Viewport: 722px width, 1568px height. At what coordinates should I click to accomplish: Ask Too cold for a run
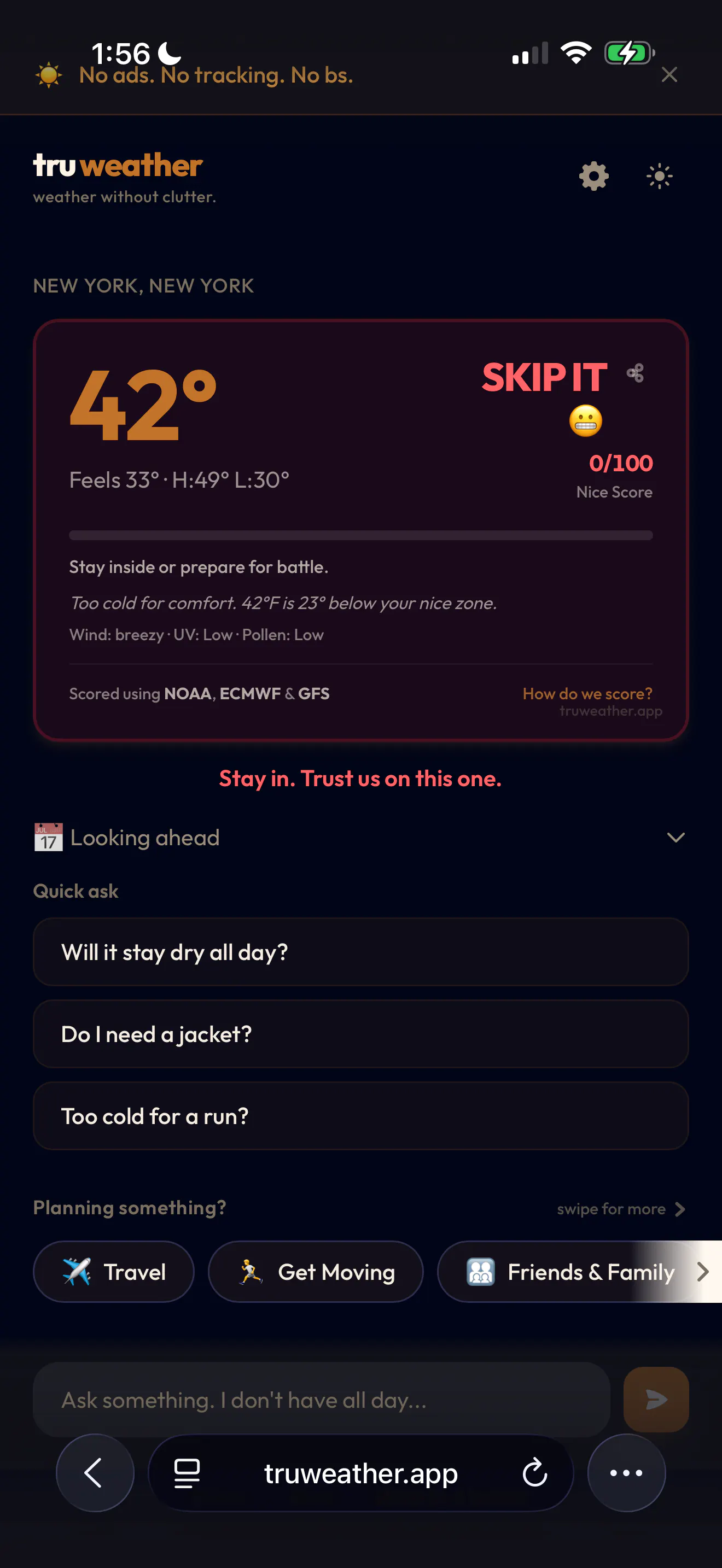(x=361, y=1116)
